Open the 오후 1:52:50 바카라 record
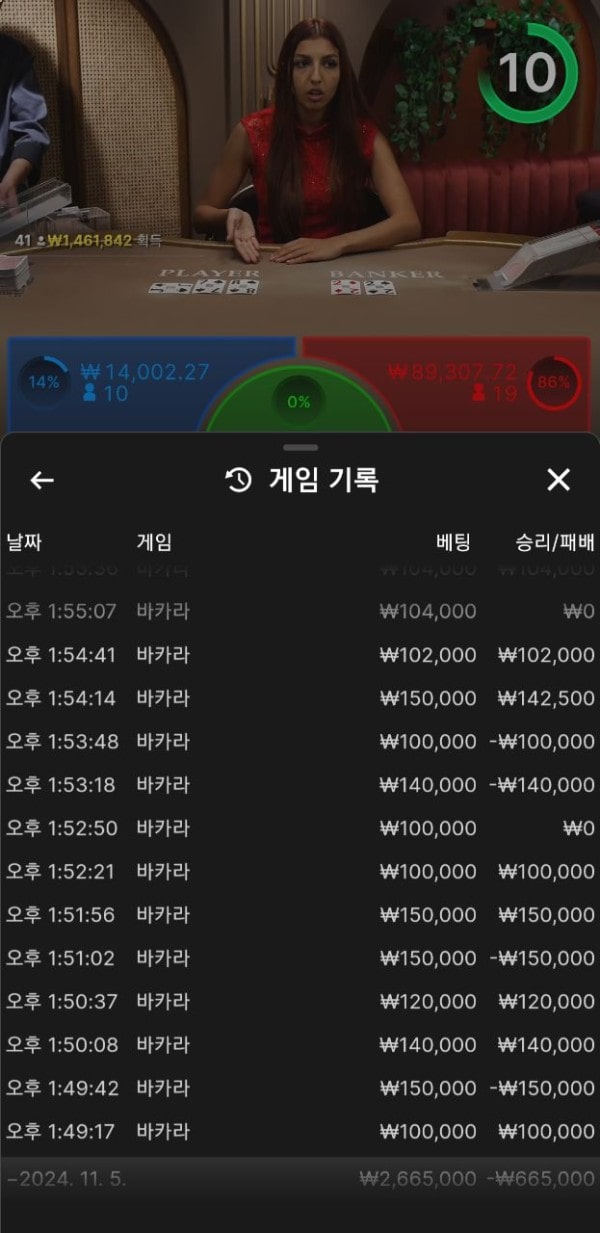The image size is (600, 1233). (x=300, y=828)
